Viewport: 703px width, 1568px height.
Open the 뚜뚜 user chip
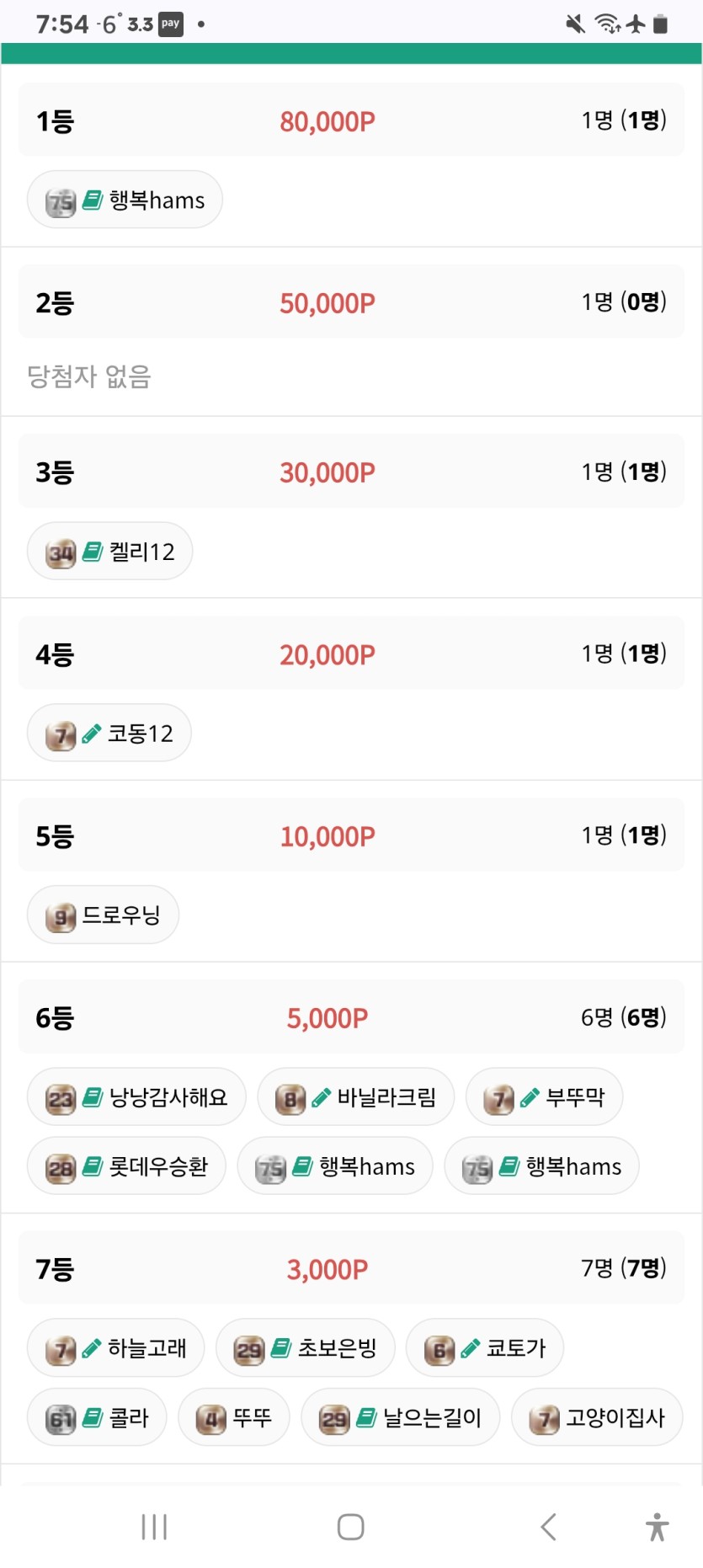point(233,1418)
